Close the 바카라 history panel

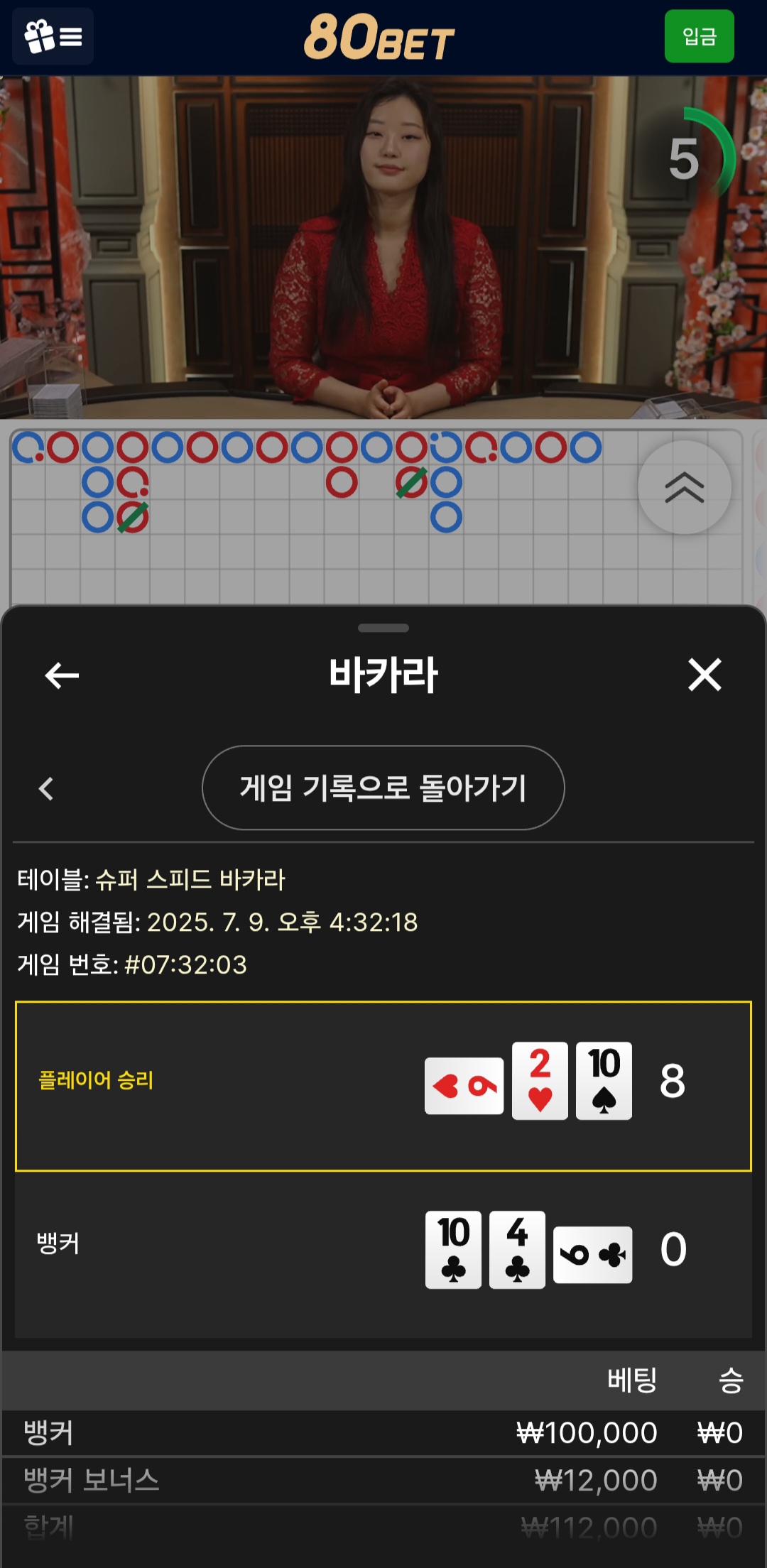705,675
